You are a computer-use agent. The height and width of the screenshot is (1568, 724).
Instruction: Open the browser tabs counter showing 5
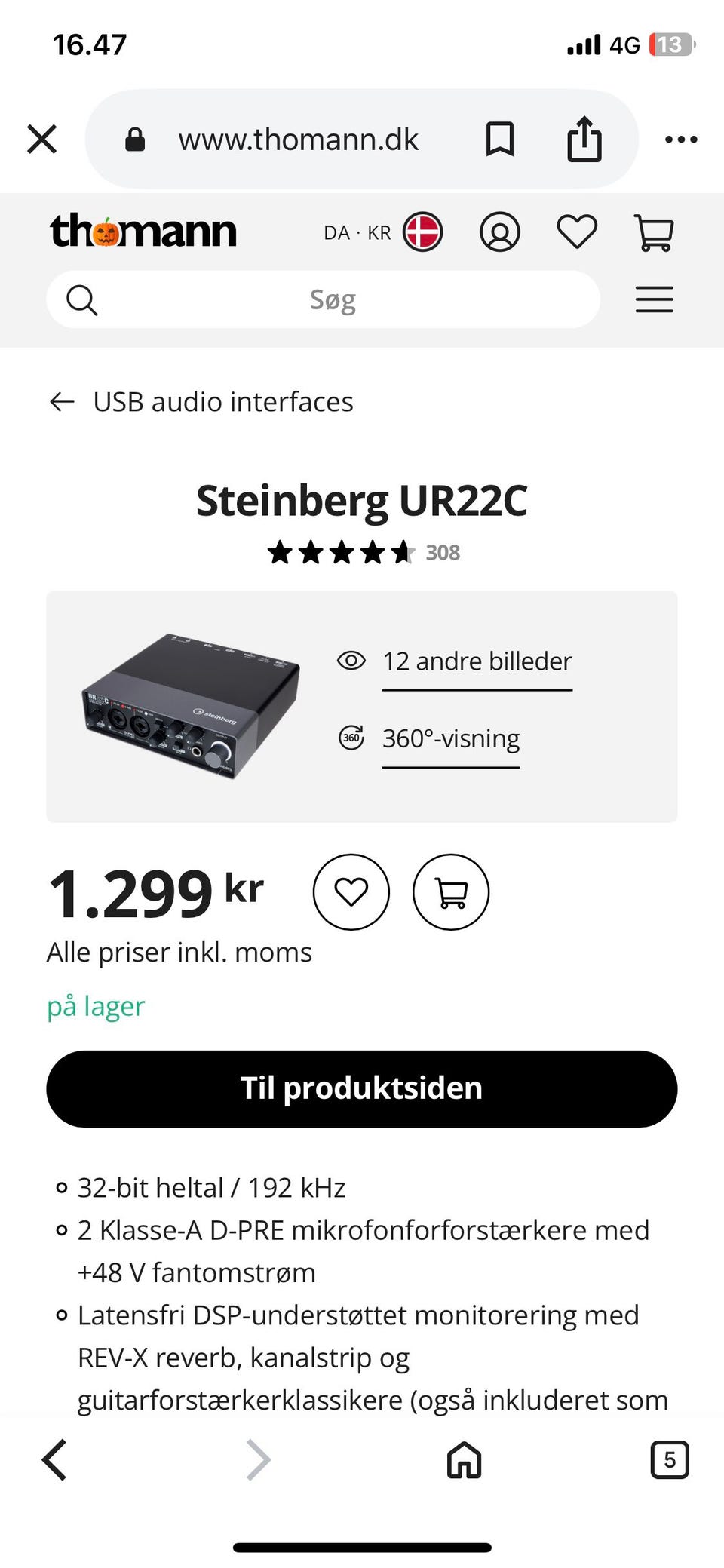(x=670, y=1459)
